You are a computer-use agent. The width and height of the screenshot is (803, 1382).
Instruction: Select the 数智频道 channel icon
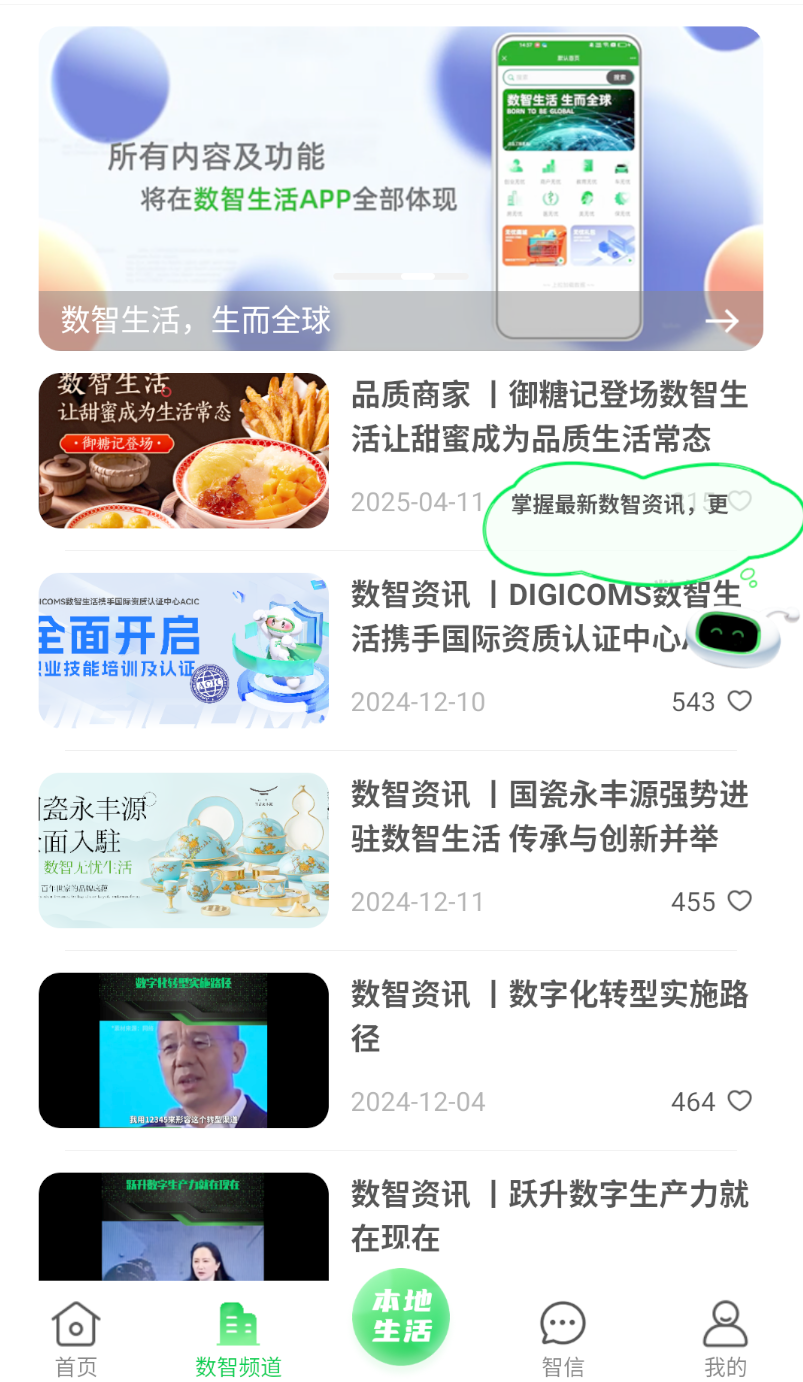[237, 1324]
